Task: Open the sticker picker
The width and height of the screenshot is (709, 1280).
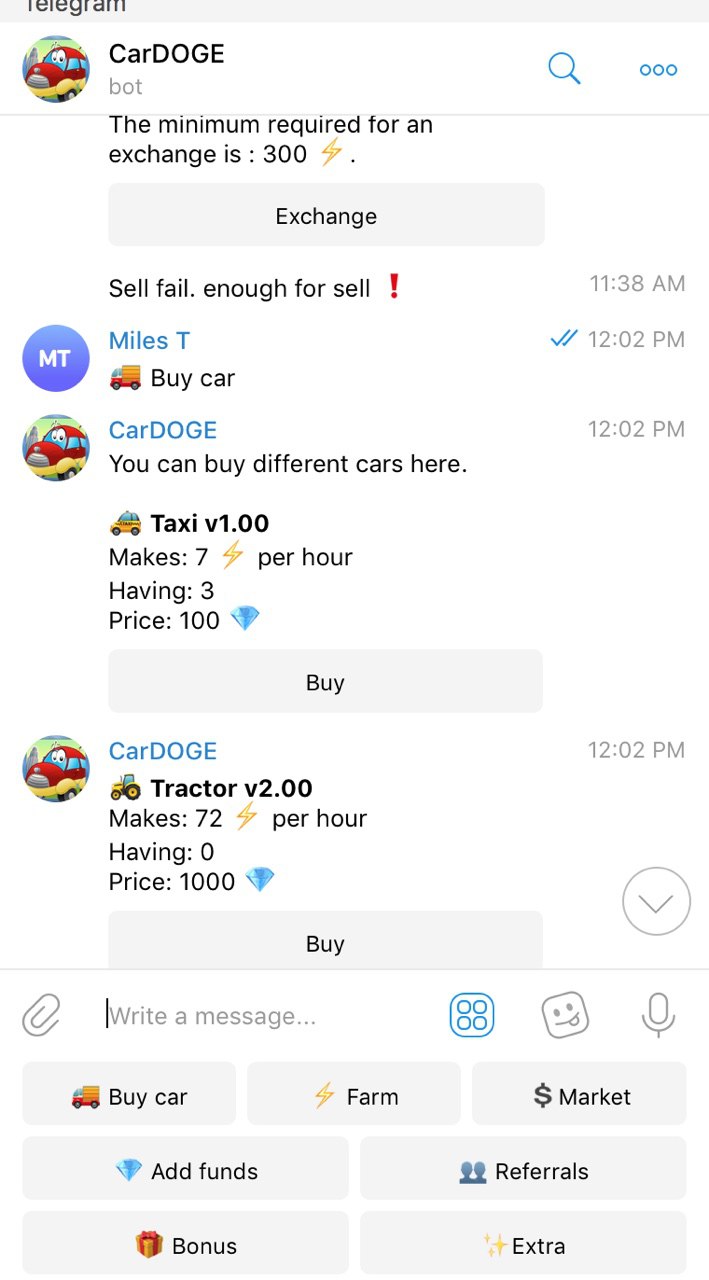Action: 565,1016
